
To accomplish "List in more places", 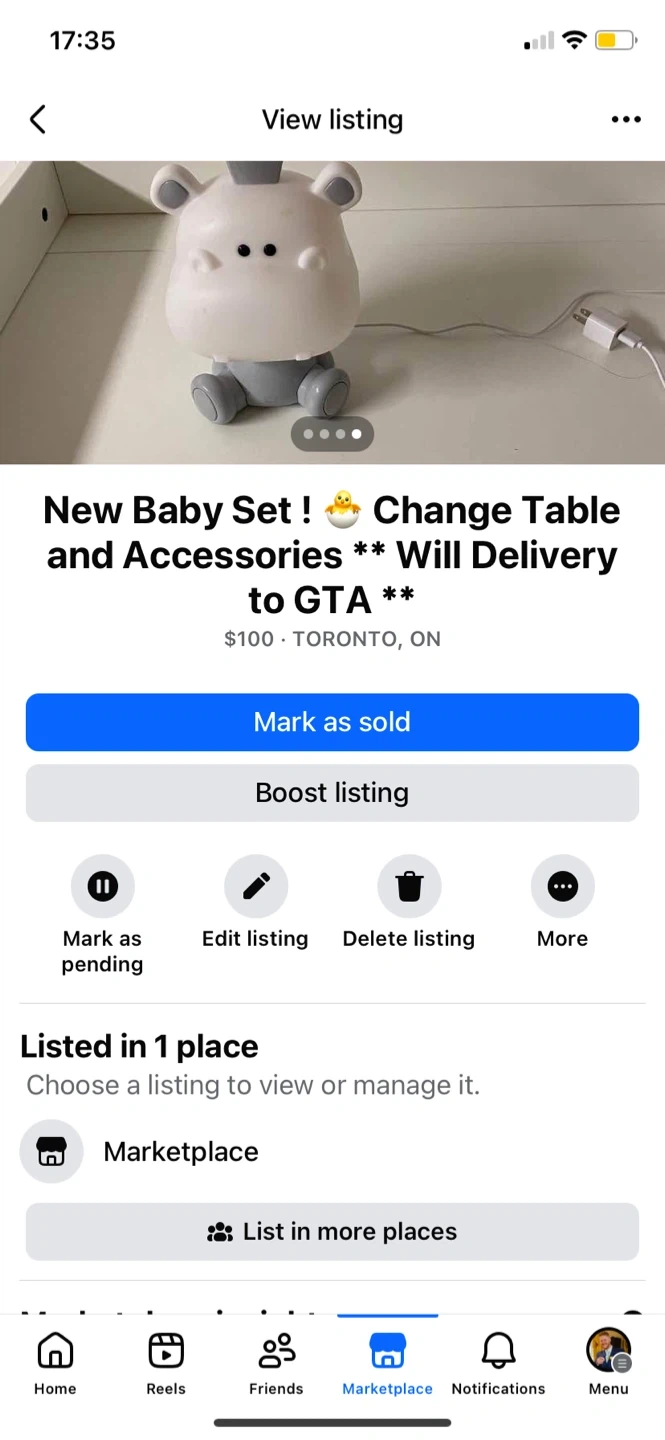I will click(332, 1232).
